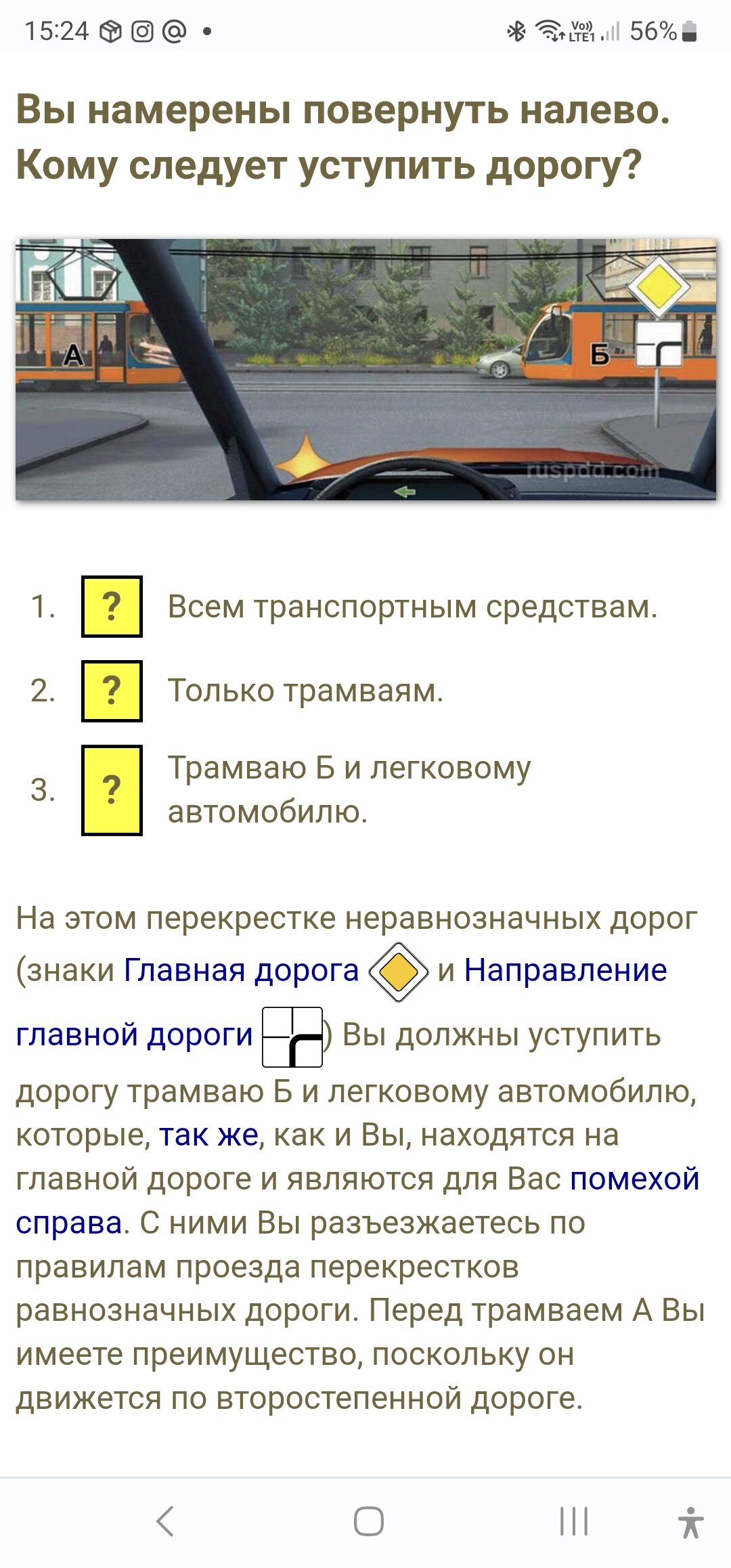Viewport: 731px width, 1568px height.
Task: Reveal answer box for option 2
Action: (x=112, y=691)
